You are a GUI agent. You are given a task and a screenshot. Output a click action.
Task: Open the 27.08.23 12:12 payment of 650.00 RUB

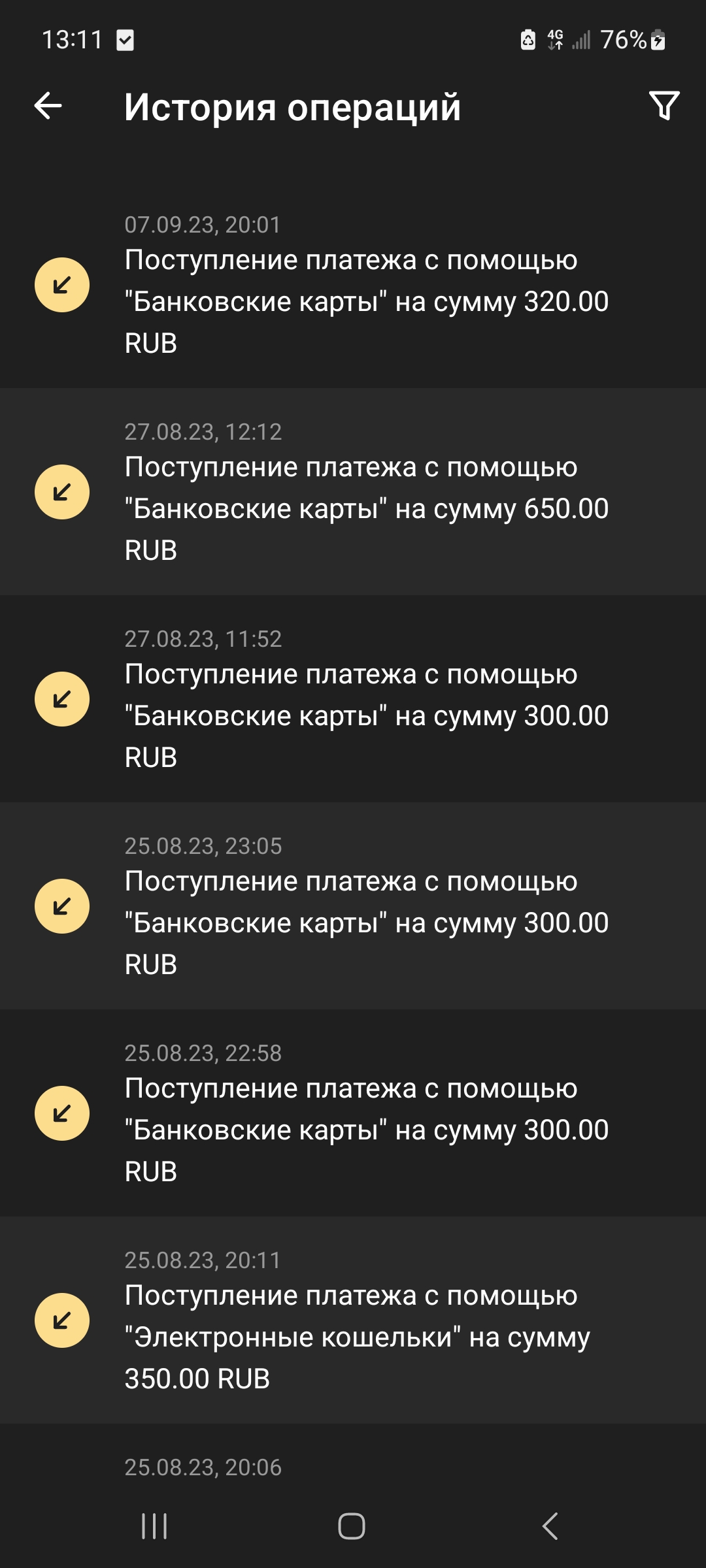point(353,492)
